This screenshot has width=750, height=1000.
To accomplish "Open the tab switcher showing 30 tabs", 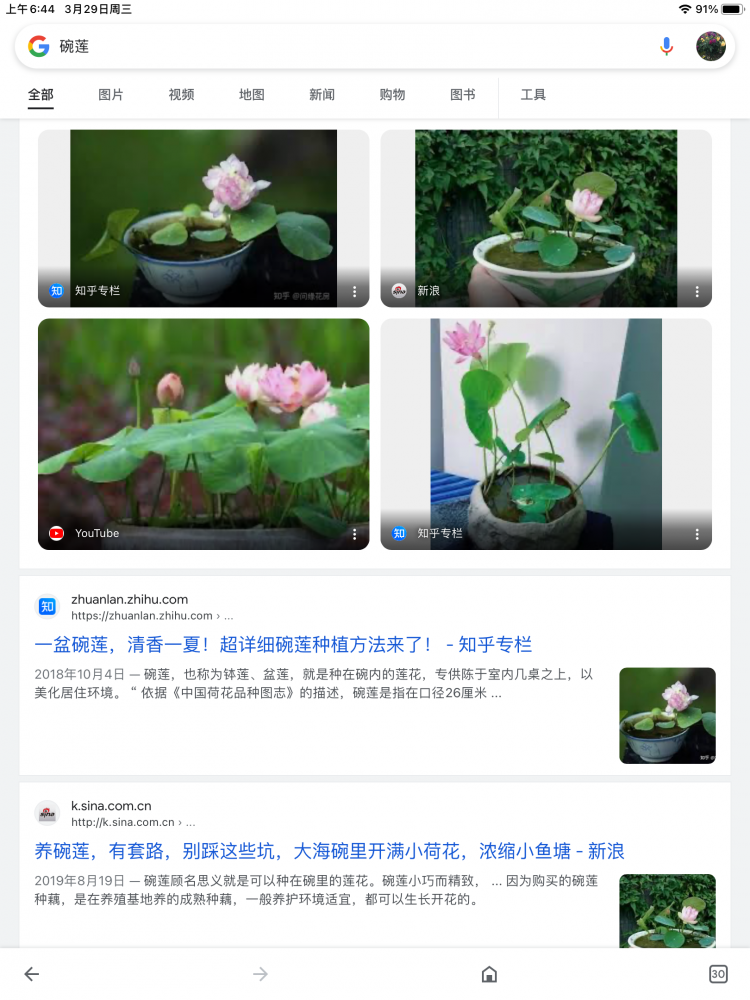I will coord(717,974).
